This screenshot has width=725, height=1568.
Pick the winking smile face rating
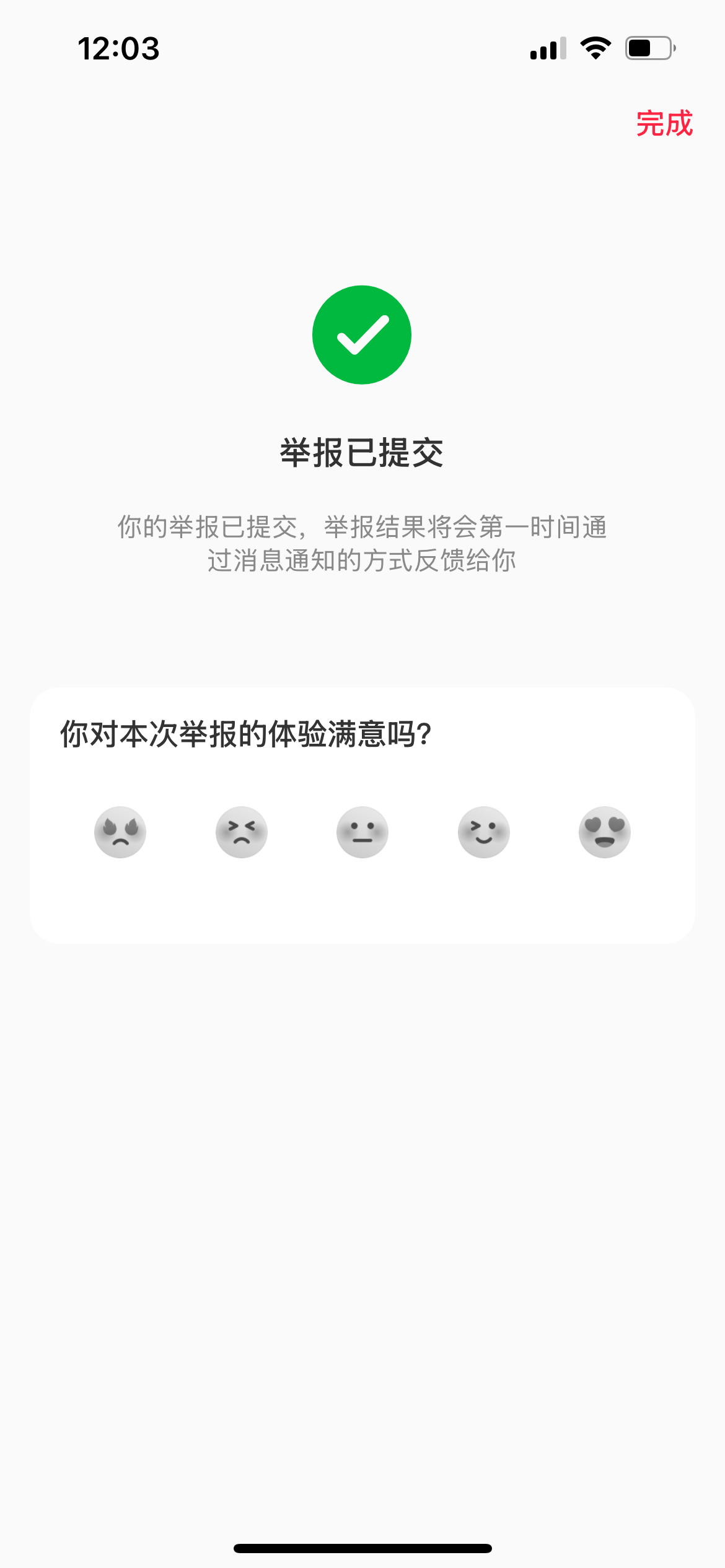pos(484,832)
